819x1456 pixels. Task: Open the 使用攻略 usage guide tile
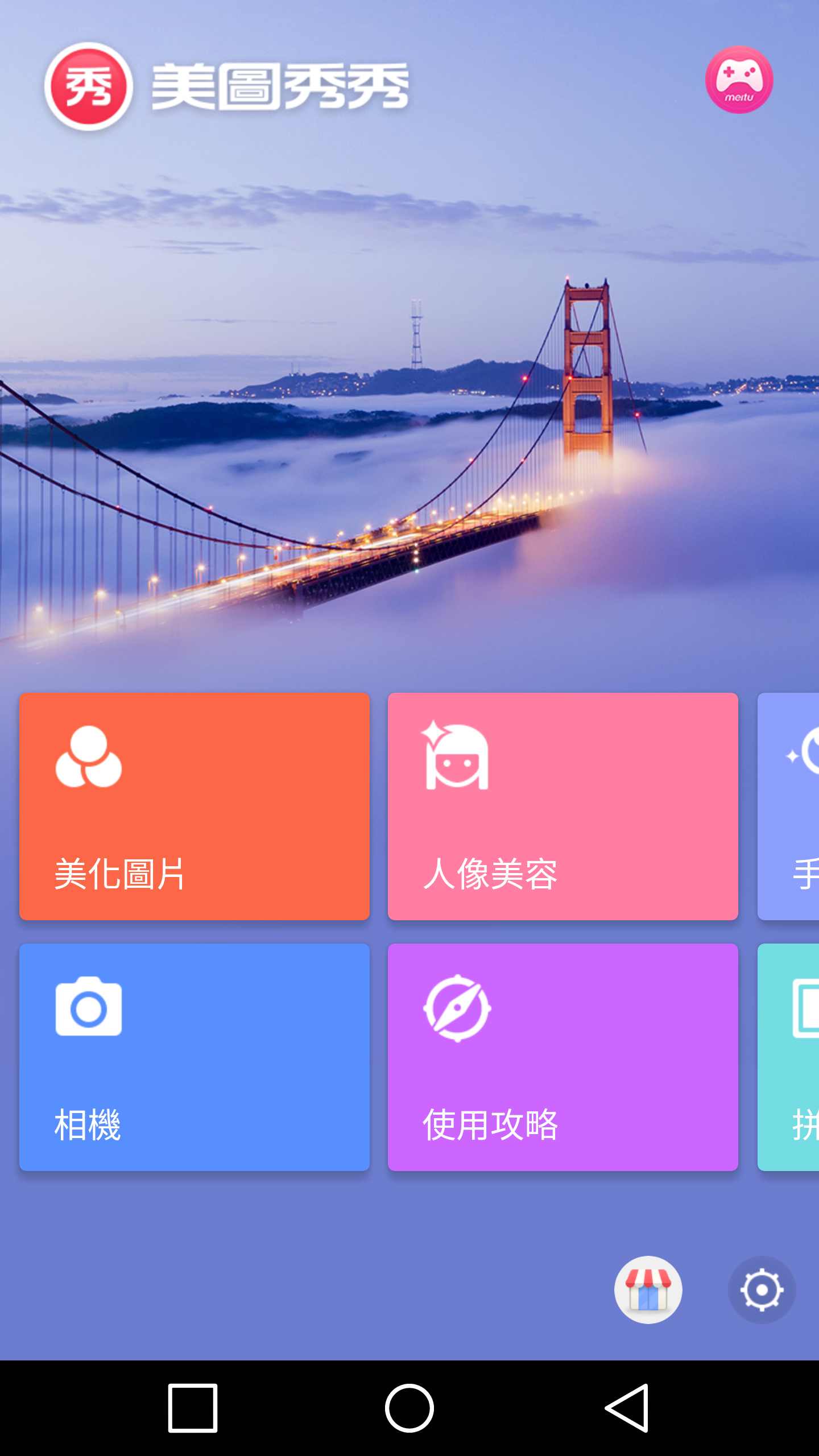pyautogui.click(x=562, y=1057)
